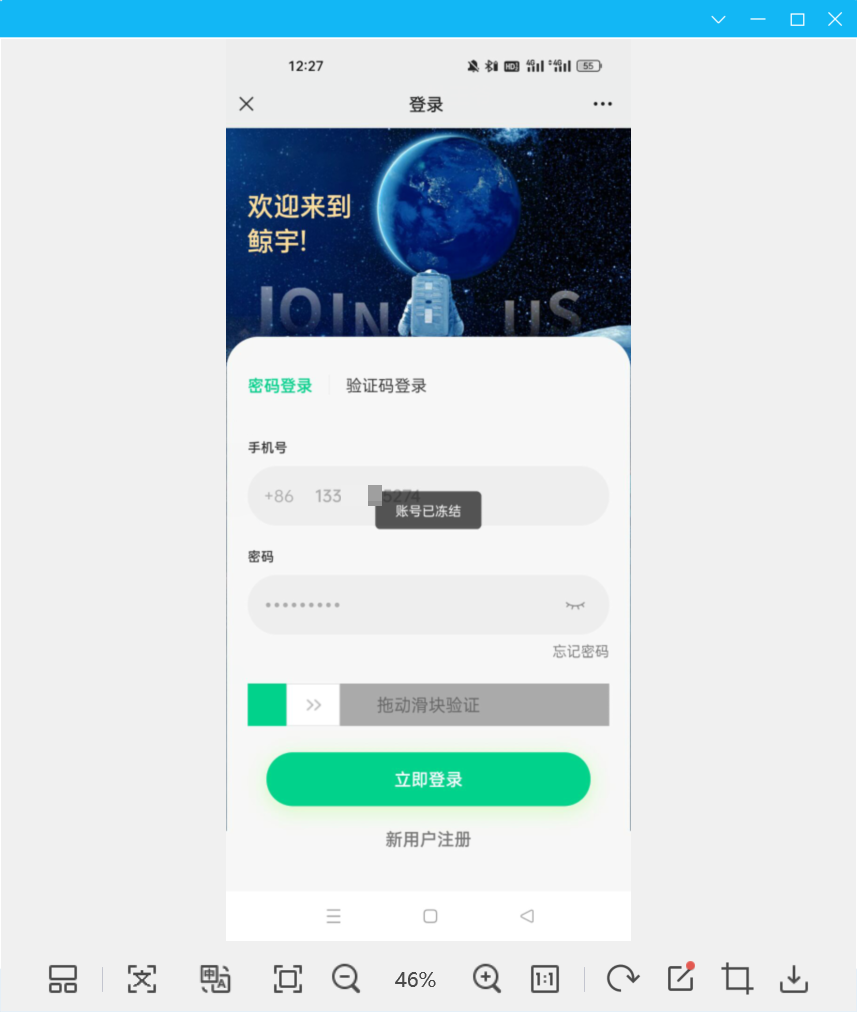Download the image
857x1012 pixels.
click(x=793, y=979)
